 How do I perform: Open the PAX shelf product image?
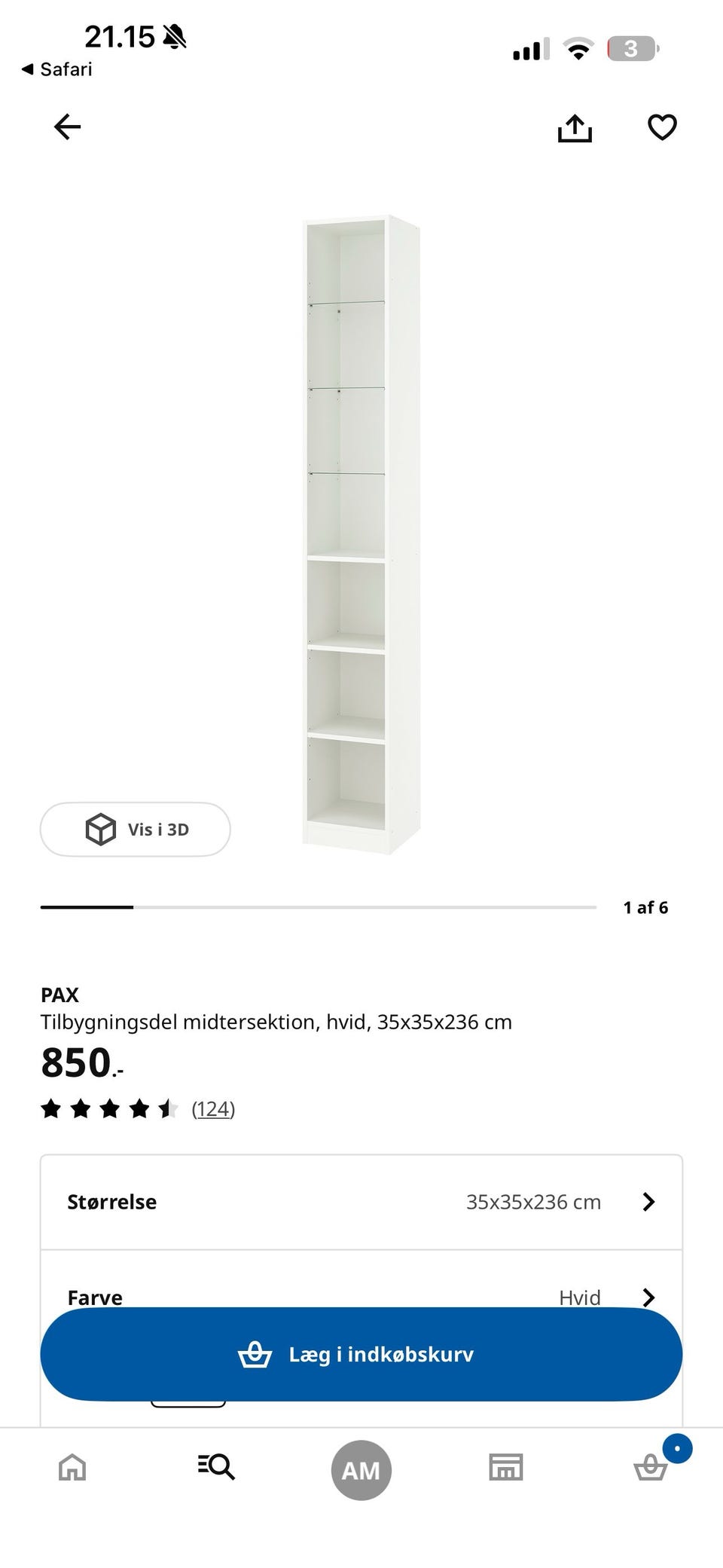[361, 534]
